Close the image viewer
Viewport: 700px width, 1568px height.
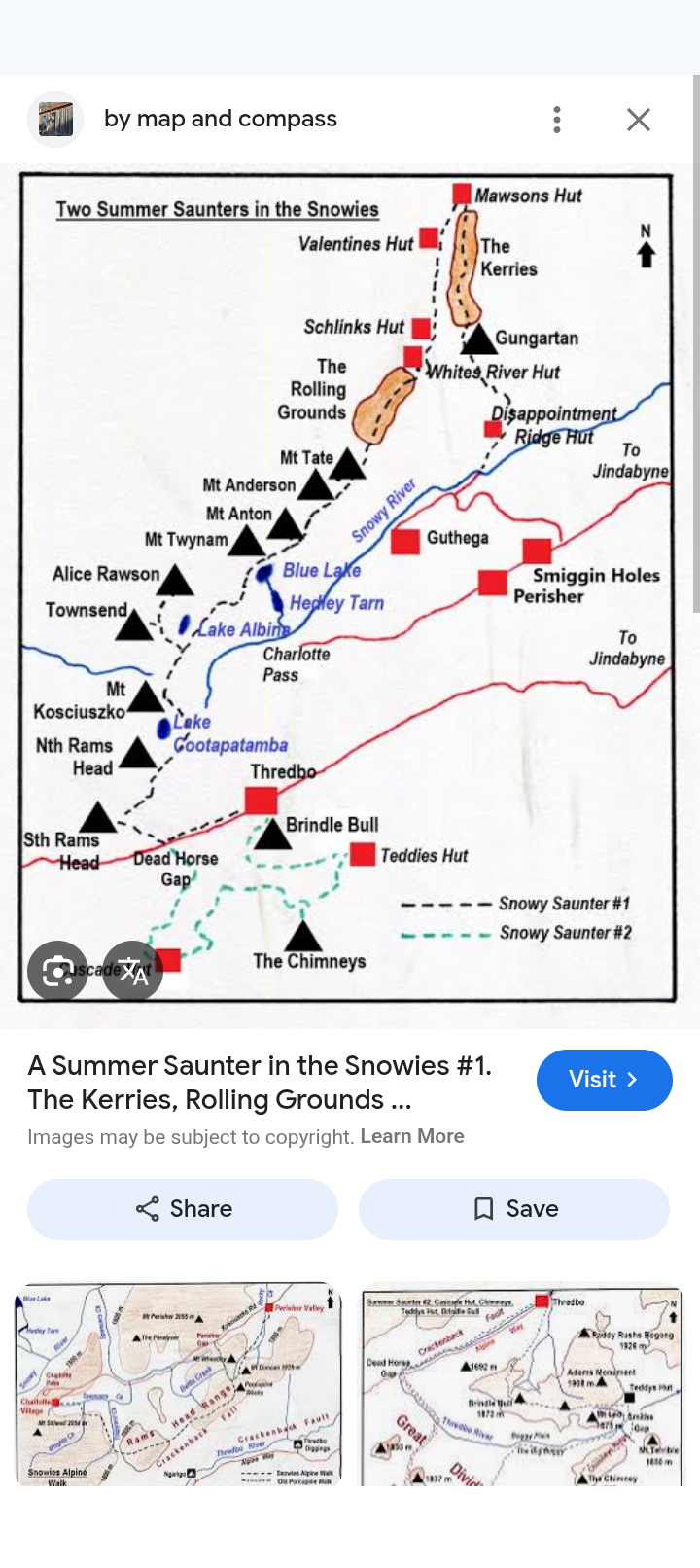(639, 120)
